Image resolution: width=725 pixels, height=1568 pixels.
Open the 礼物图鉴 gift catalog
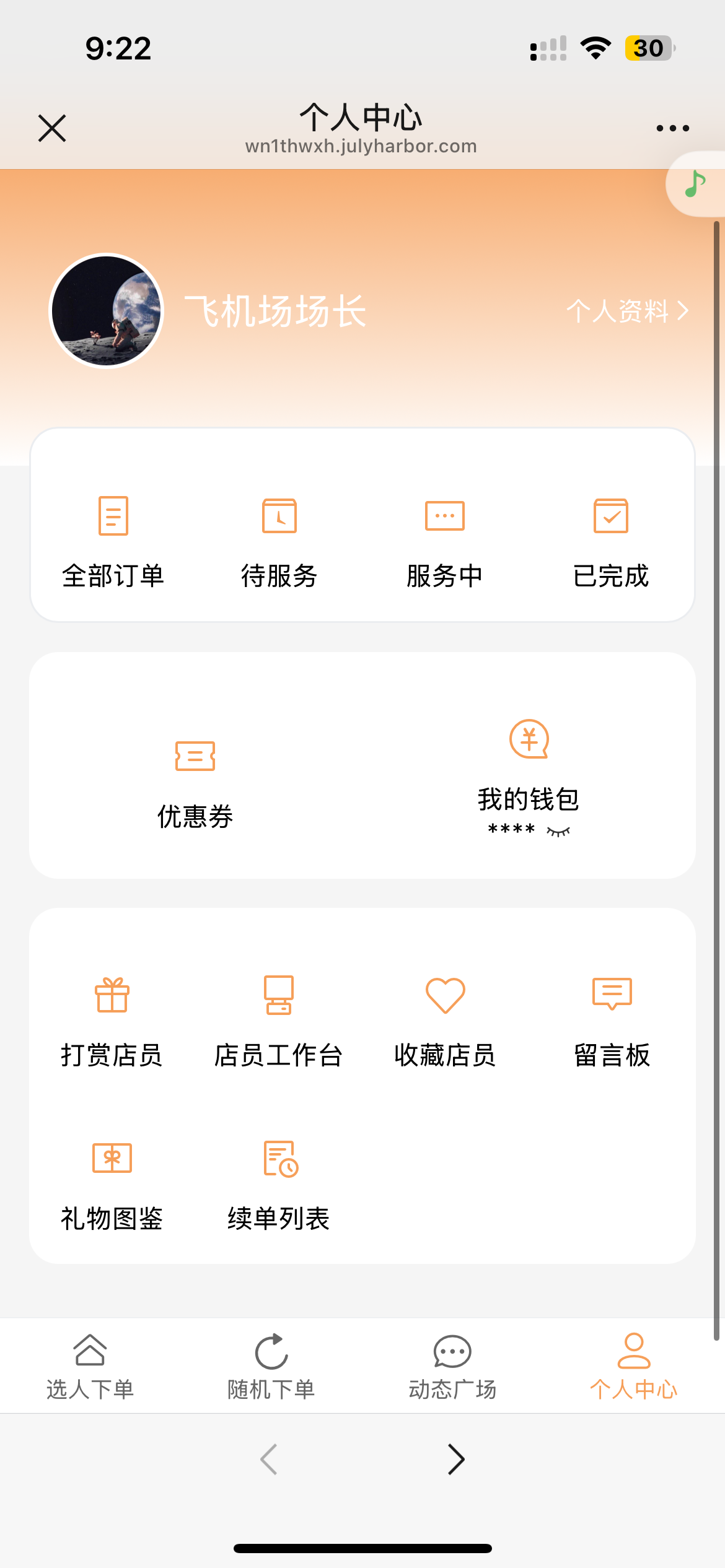coord(112,1158)
